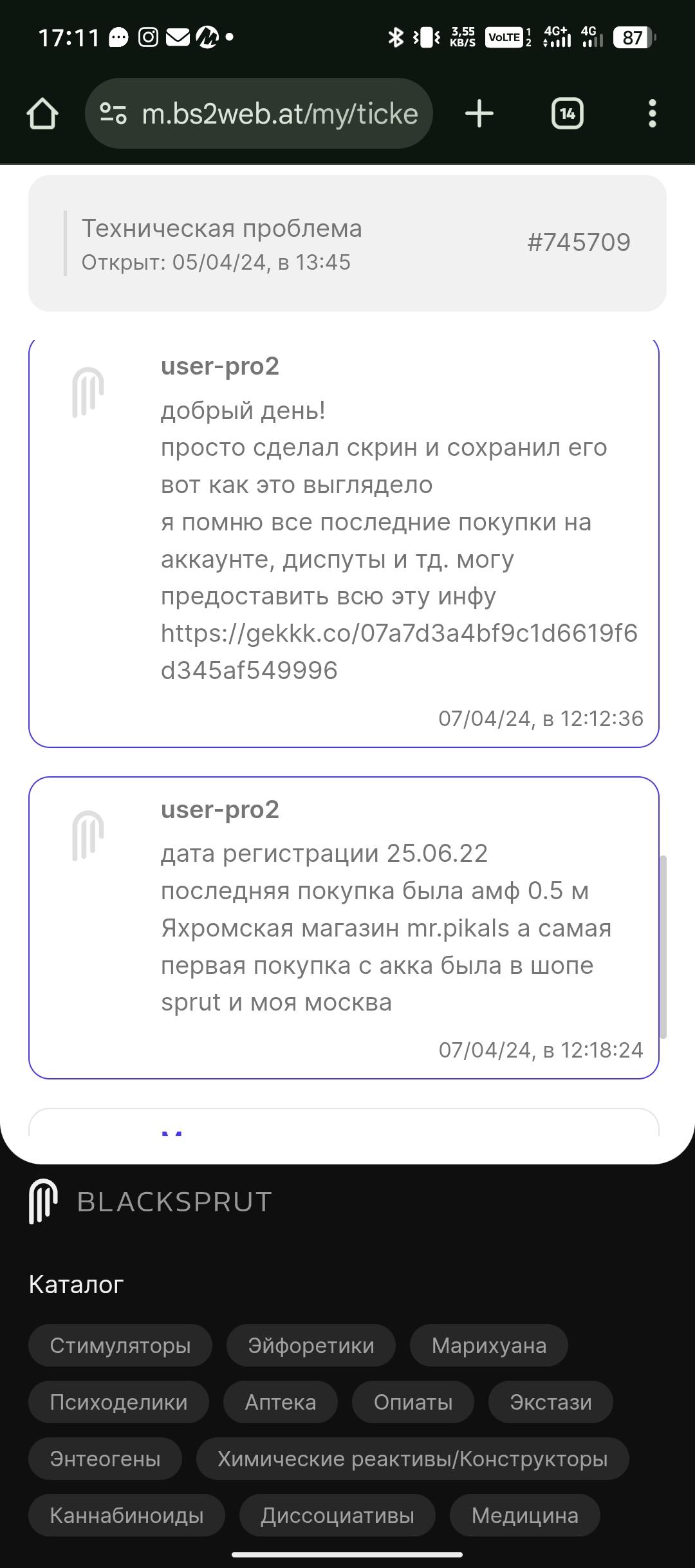Open the Аптека category chip

281,1402
